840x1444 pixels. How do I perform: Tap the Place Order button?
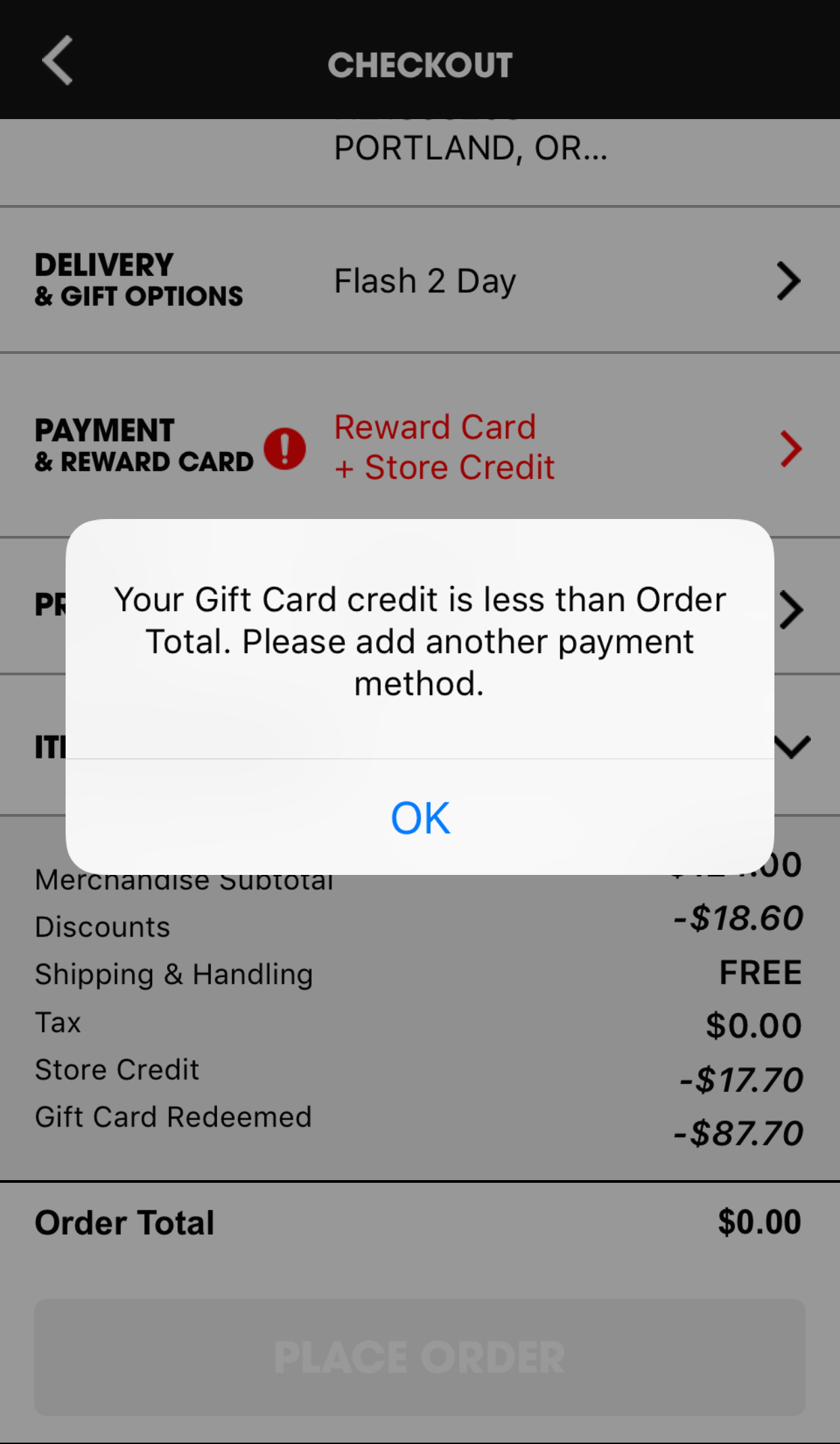pos(419,1357)
